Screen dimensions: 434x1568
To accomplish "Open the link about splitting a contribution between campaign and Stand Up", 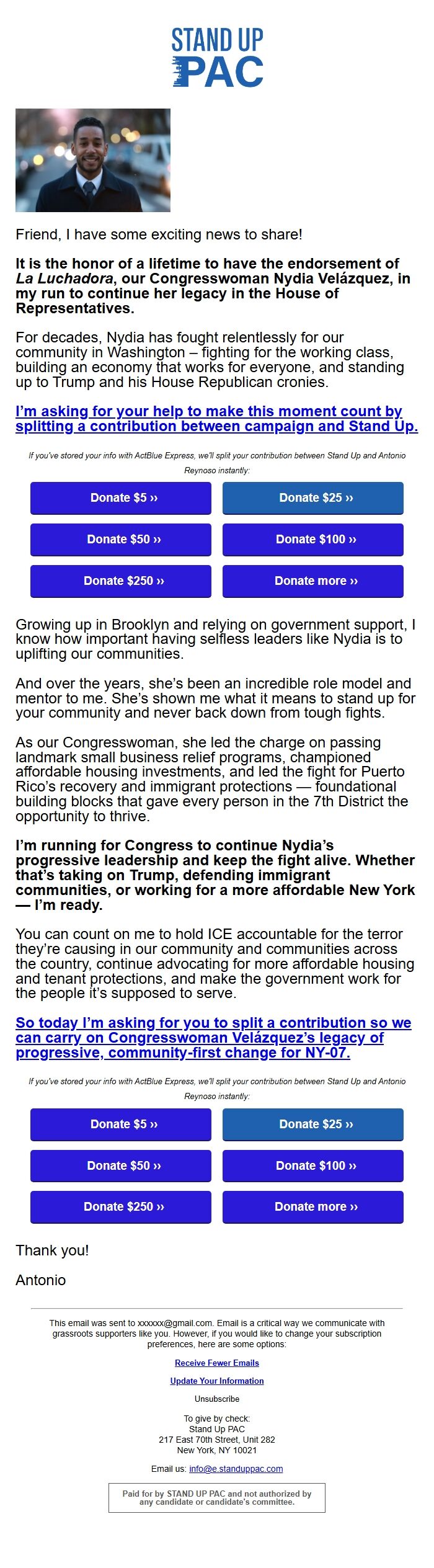I will pyautogui.click(x=216, y=419).
